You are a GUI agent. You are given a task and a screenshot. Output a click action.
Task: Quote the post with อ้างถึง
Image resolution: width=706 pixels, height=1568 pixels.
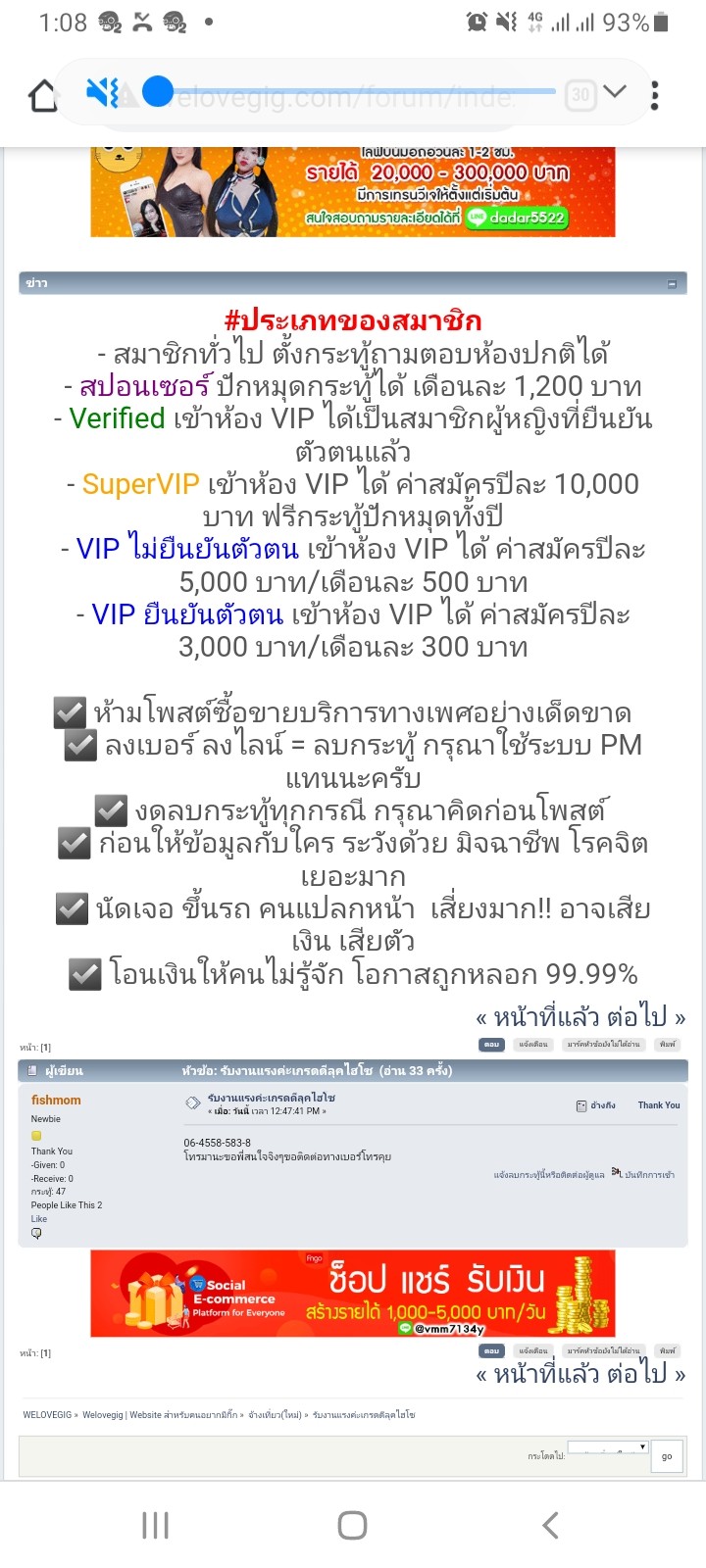coord(596,1105)
